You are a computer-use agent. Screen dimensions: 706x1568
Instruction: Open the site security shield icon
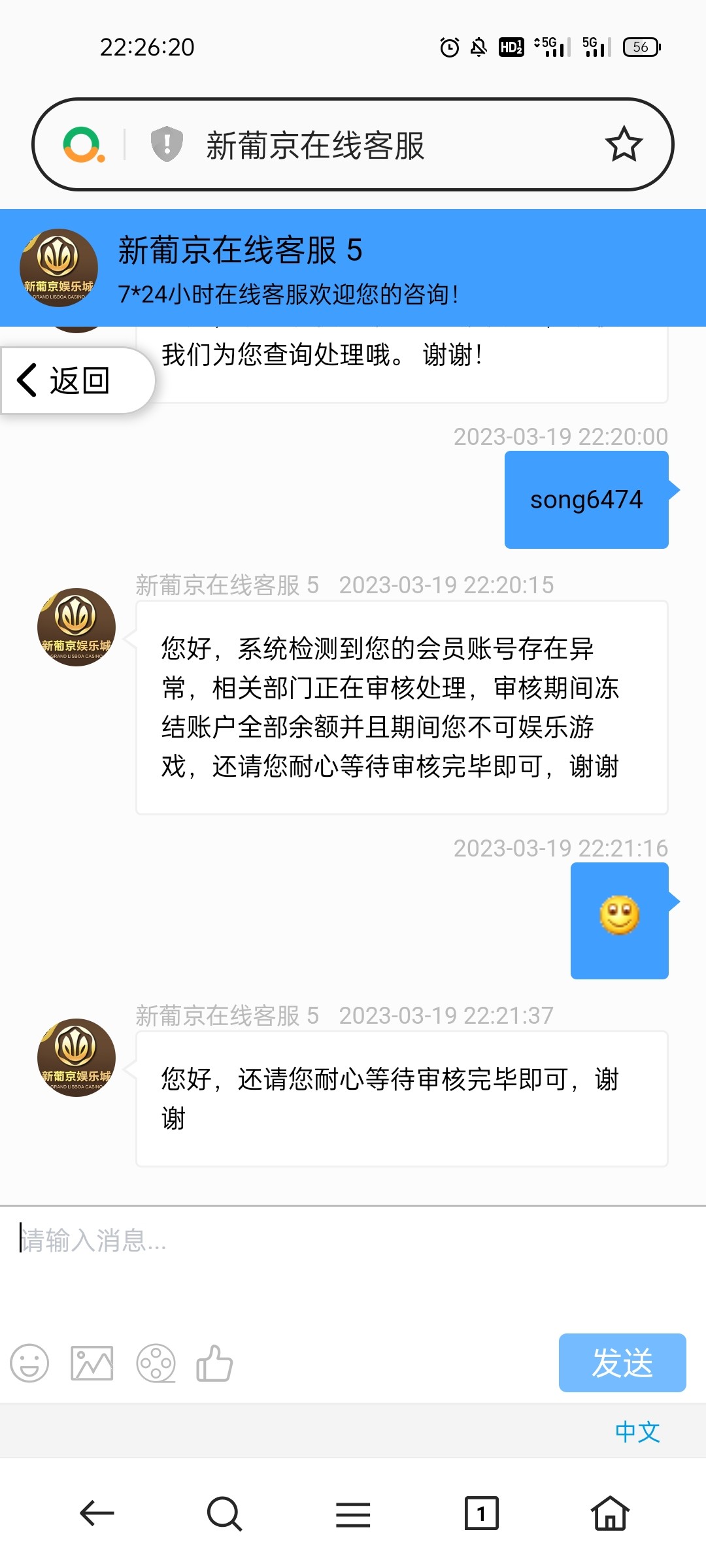tap(167, 144)
